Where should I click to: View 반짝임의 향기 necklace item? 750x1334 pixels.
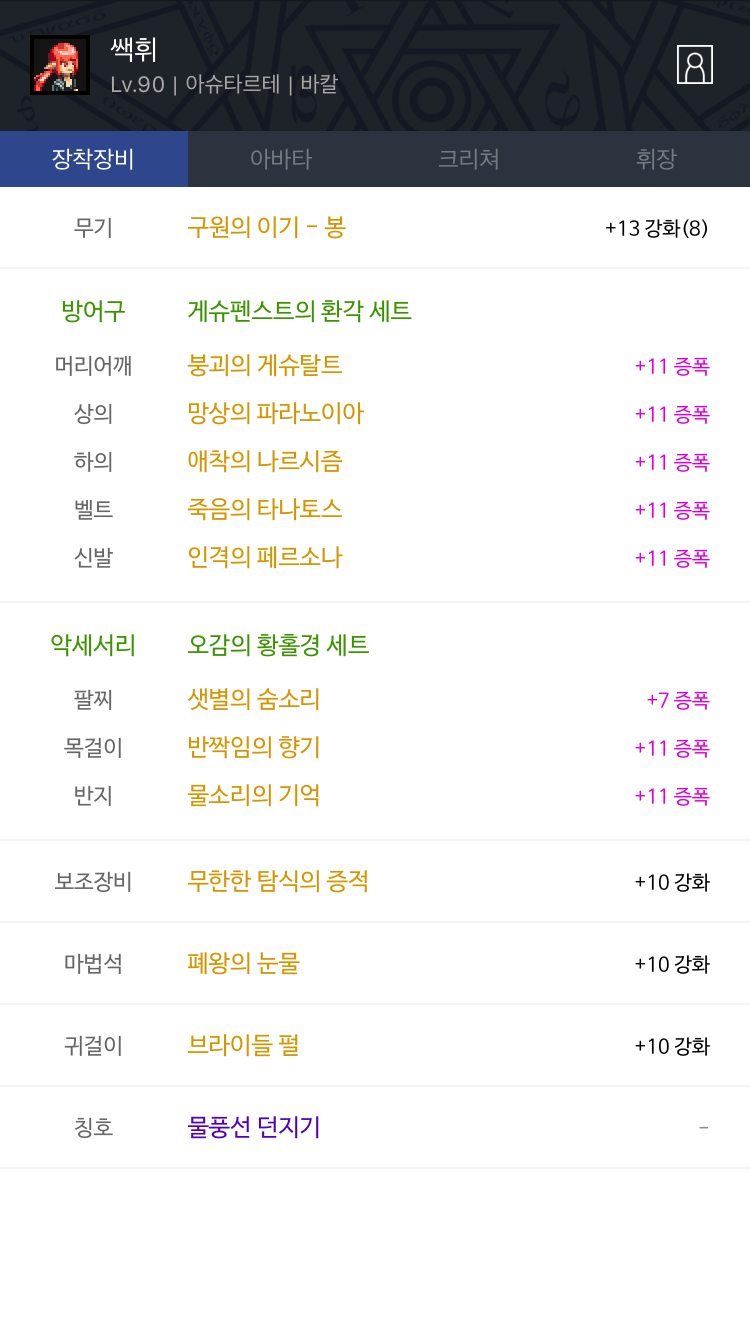254,747
